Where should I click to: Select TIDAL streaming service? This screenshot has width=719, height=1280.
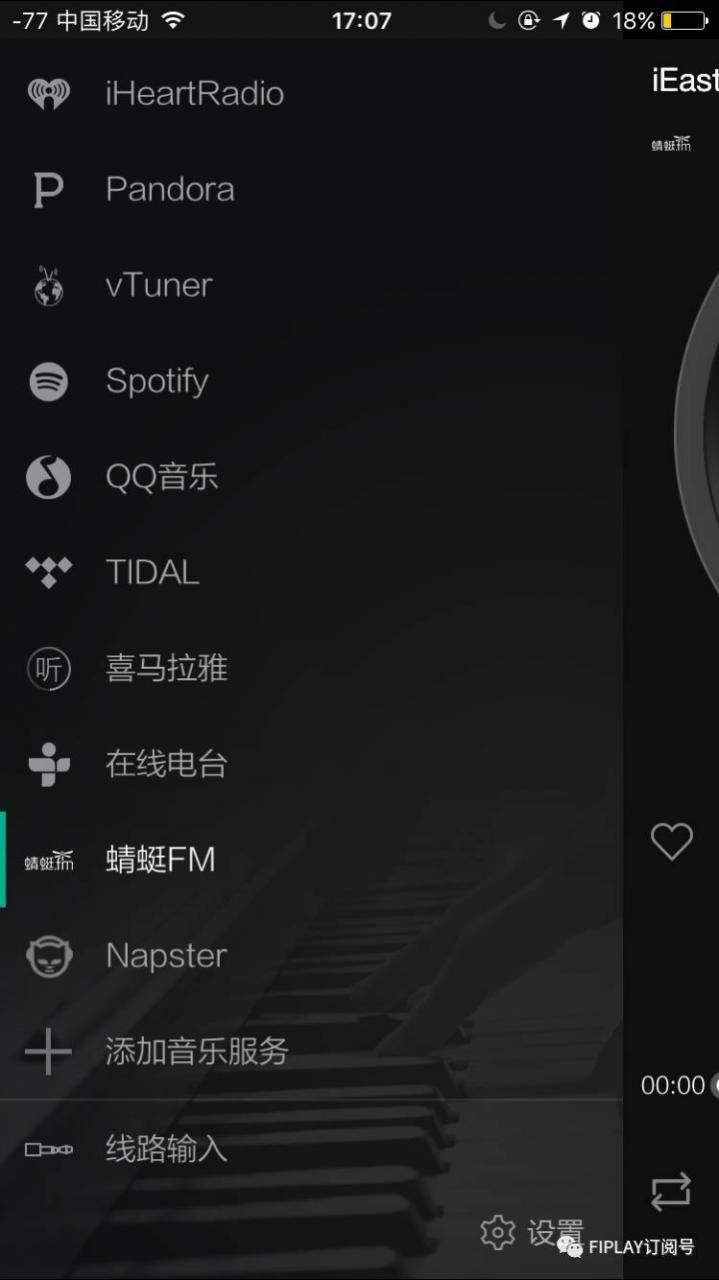[152, 572]
